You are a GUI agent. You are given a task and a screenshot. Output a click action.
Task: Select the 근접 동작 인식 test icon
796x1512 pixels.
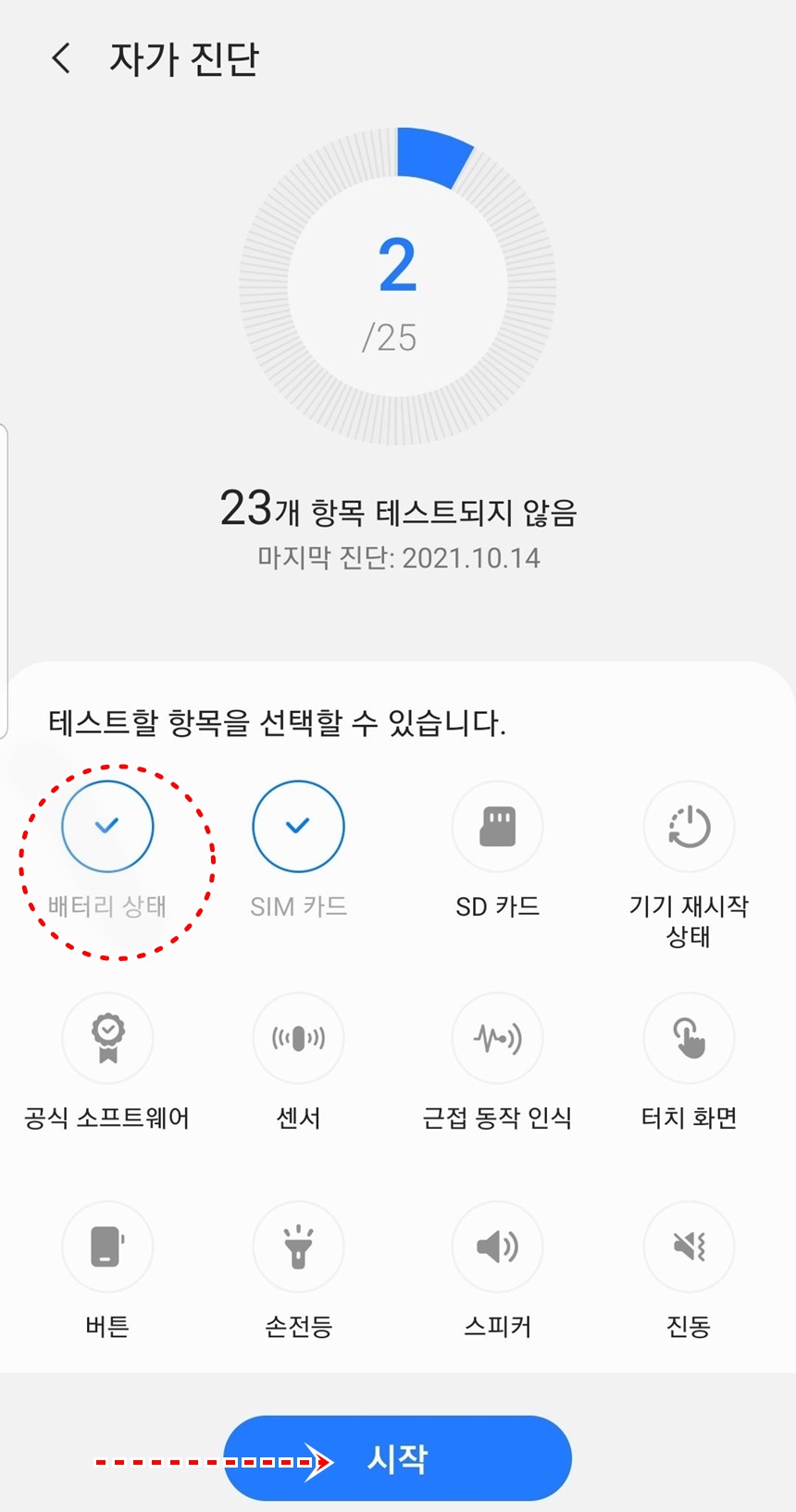click(497, 1038)
